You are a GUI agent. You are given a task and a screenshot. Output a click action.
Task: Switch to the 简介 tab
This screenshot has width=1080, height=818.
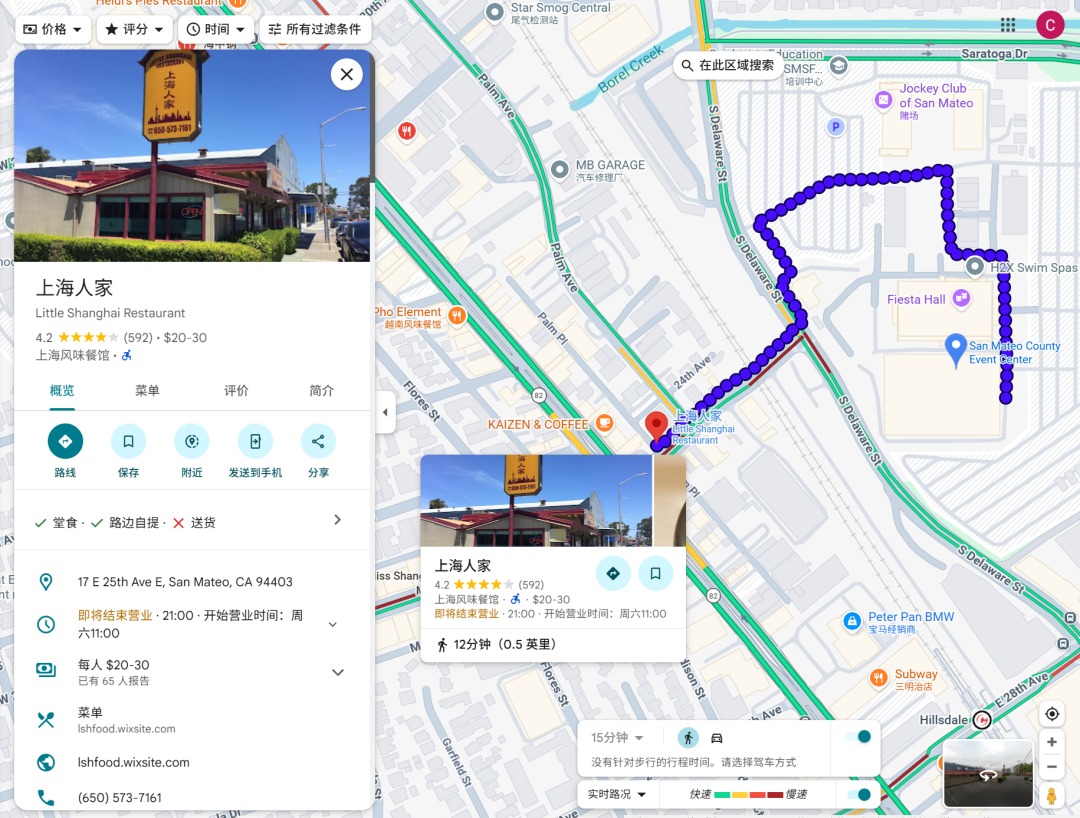point(322,391)
